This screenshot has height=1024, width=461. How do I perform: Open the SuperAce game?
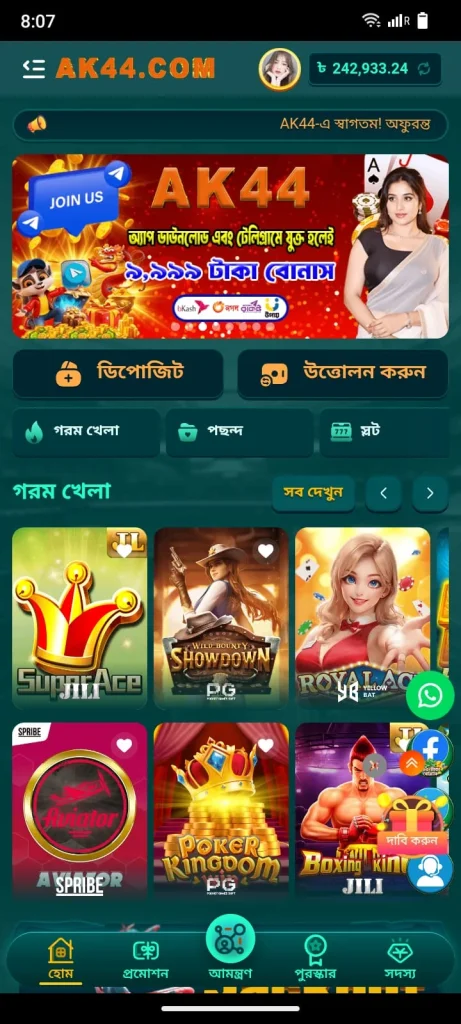pyautogui.click(x=80, y=618)
